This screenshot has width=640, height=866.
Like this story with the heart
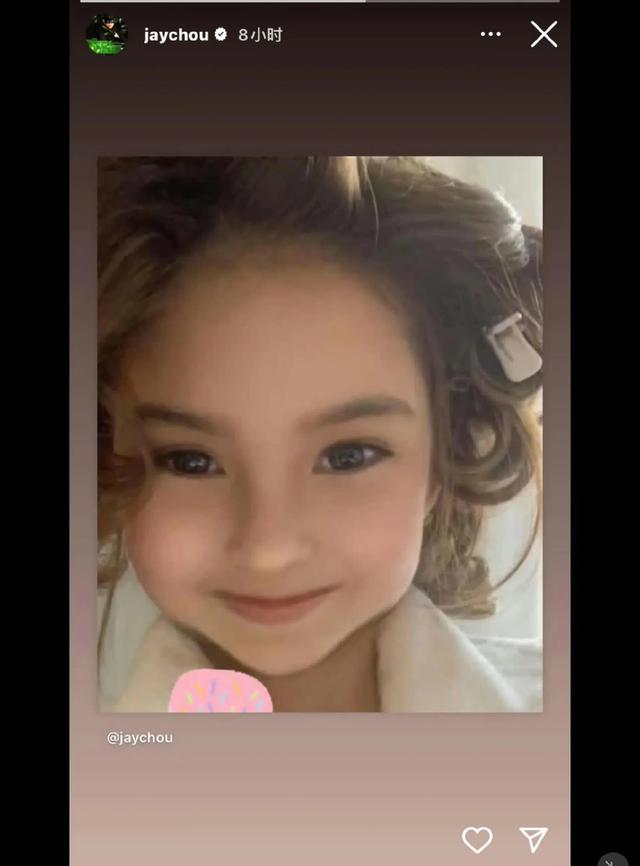click(x=477, y=839)
